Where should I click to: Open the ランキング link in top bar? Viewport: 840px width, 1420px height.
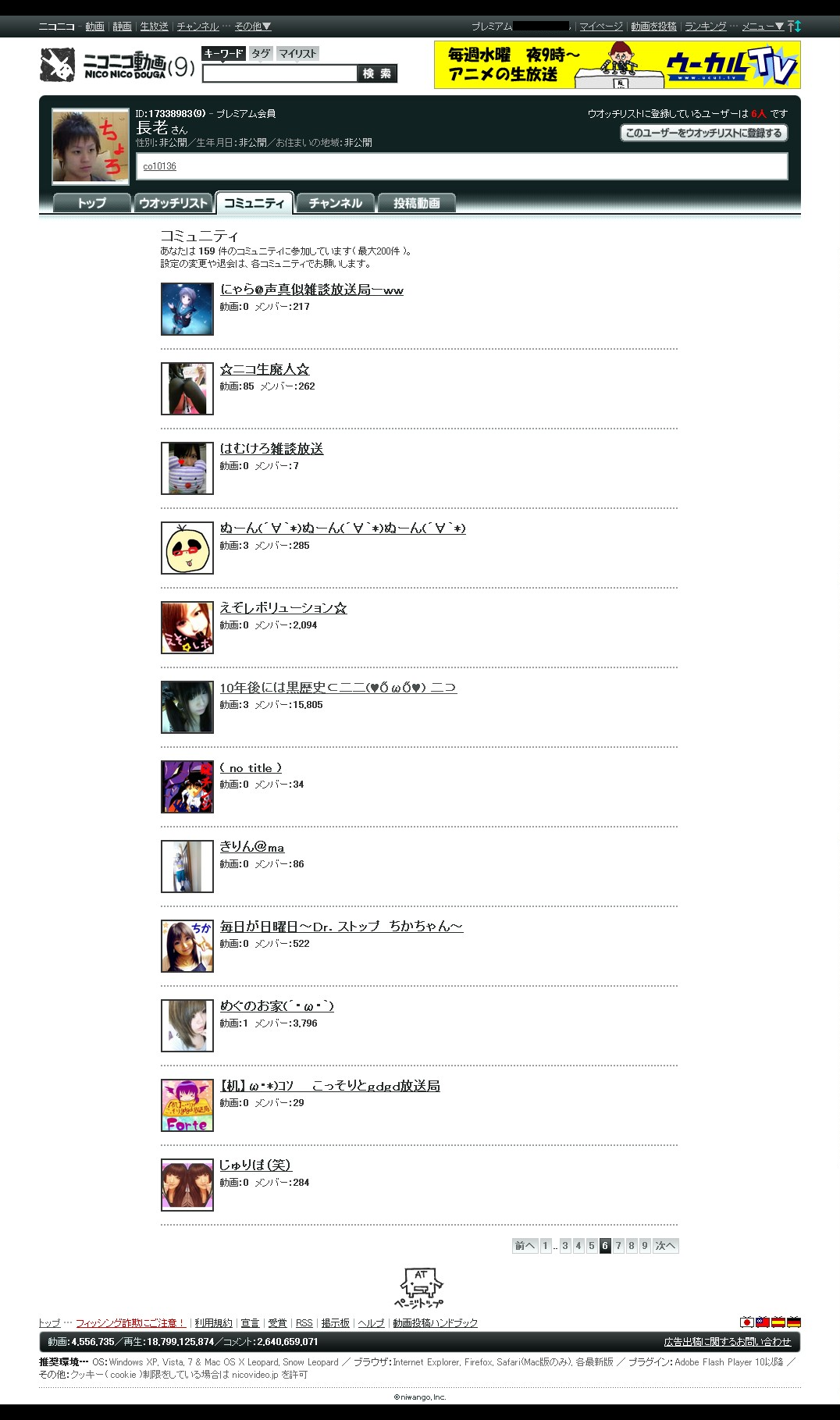pyautogui.click(x=706, y=27)
